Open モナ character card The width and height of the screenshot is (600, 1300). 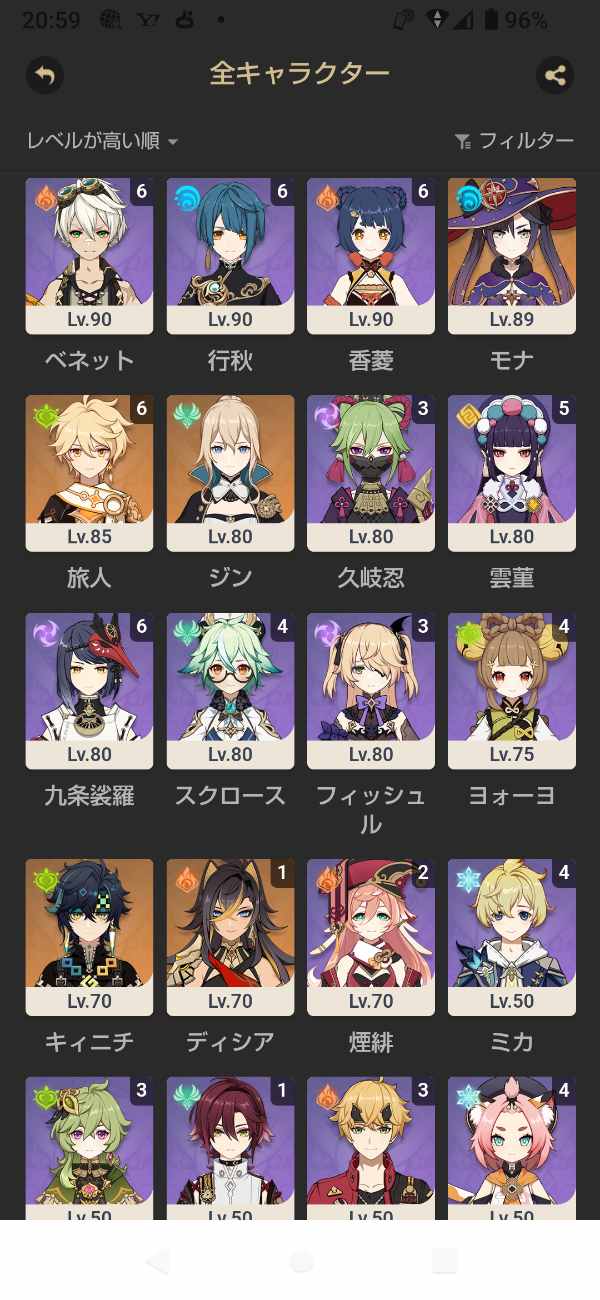[512, 255]
